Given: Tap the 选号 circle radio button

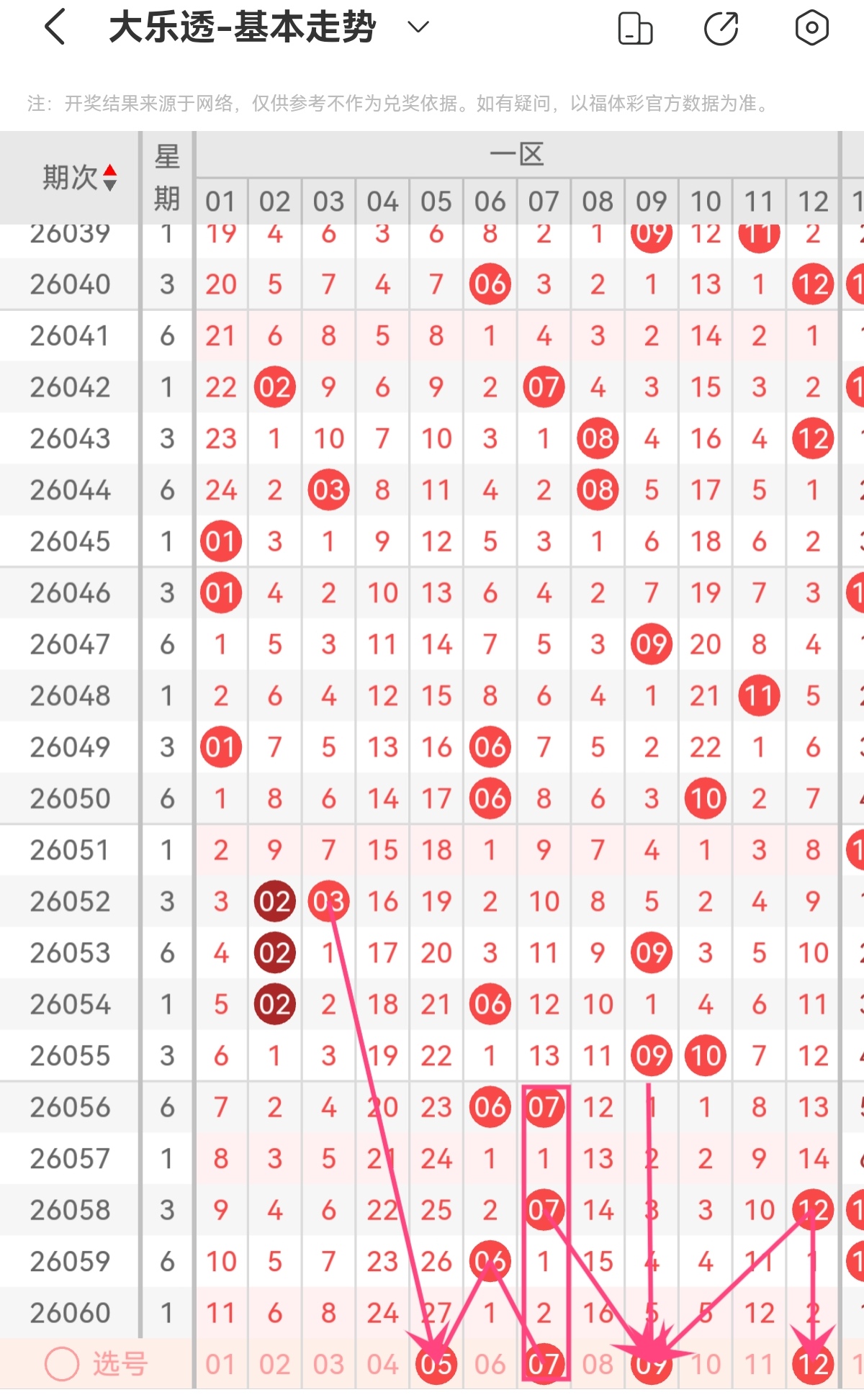Looking at the screenshot, I should 62,1364.
